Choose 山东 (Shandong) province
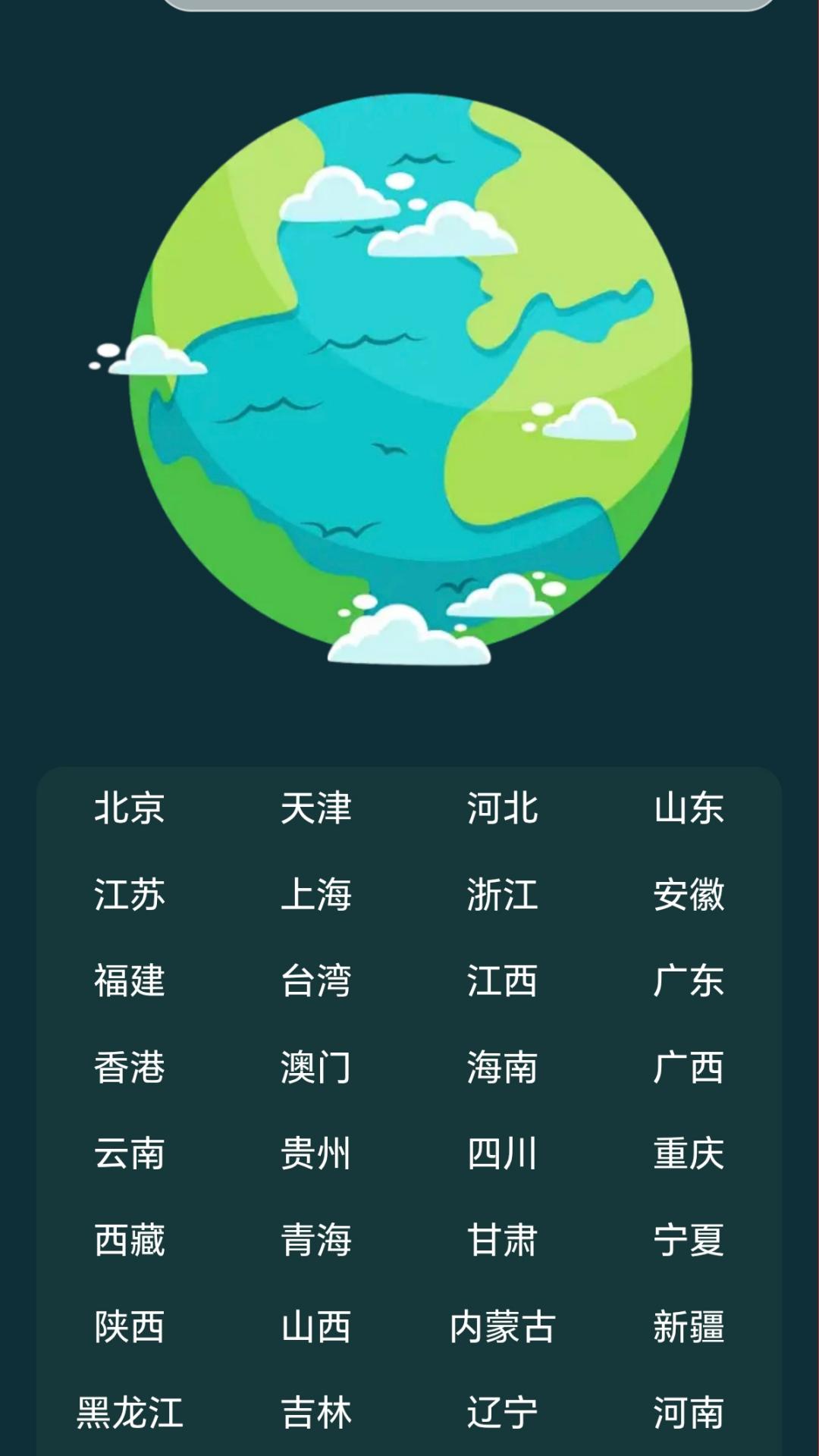 click(x=689, y=809)
